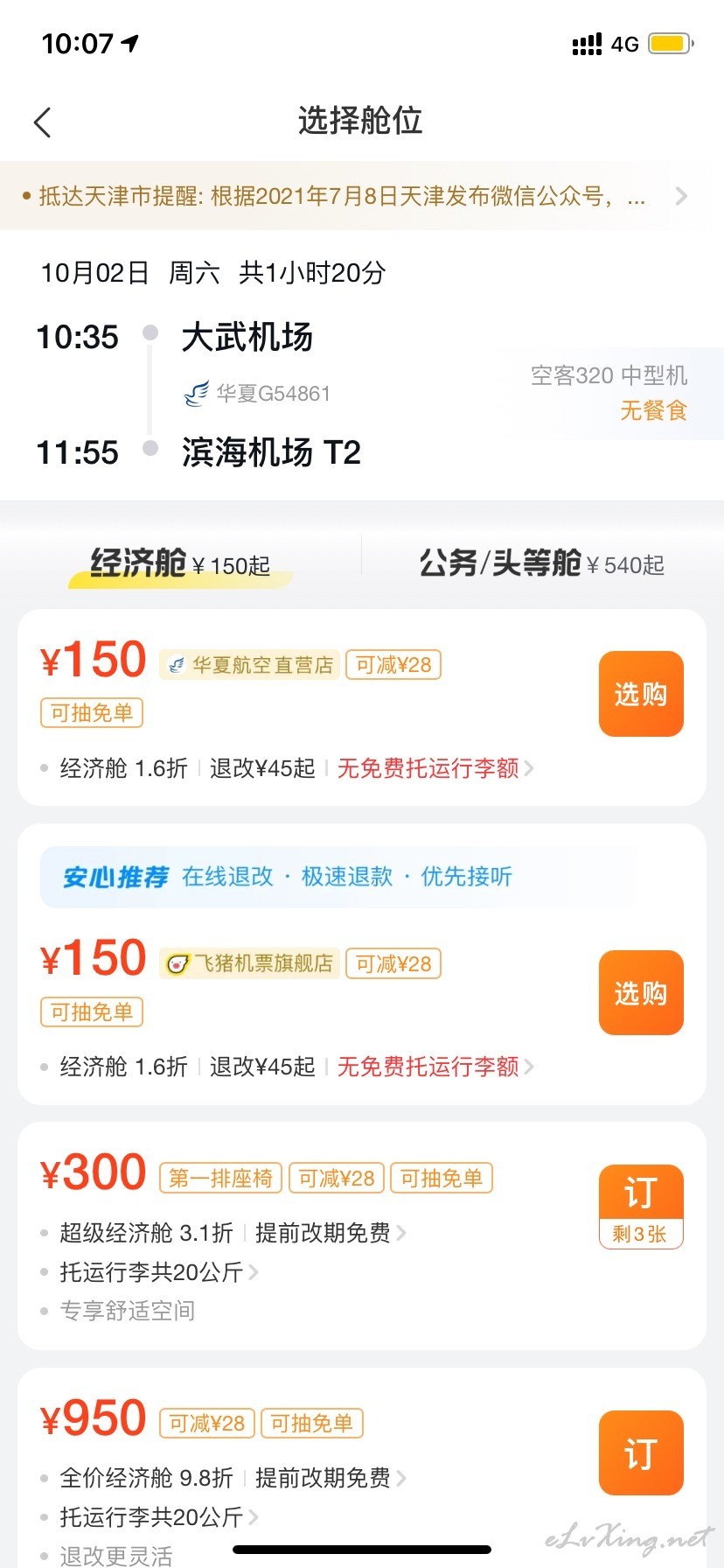Viewport: 724px width, 1568px height.
Task: Open 提前改期免费 details for 超级经济舱
Action: 331,1233
